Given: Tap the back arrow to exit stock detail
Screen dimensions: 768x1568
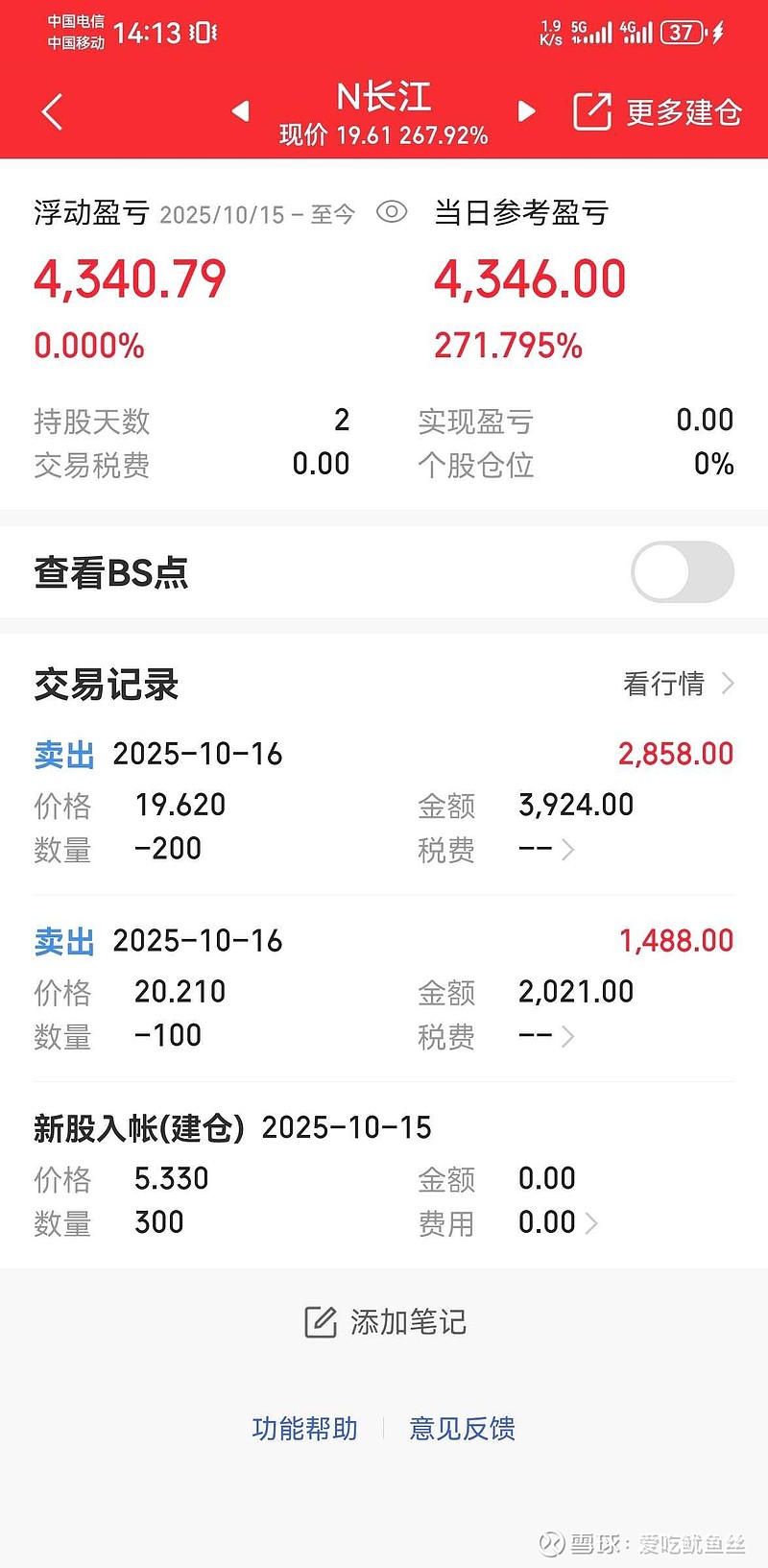Looking at the screenshot, I should coord(52,111).
